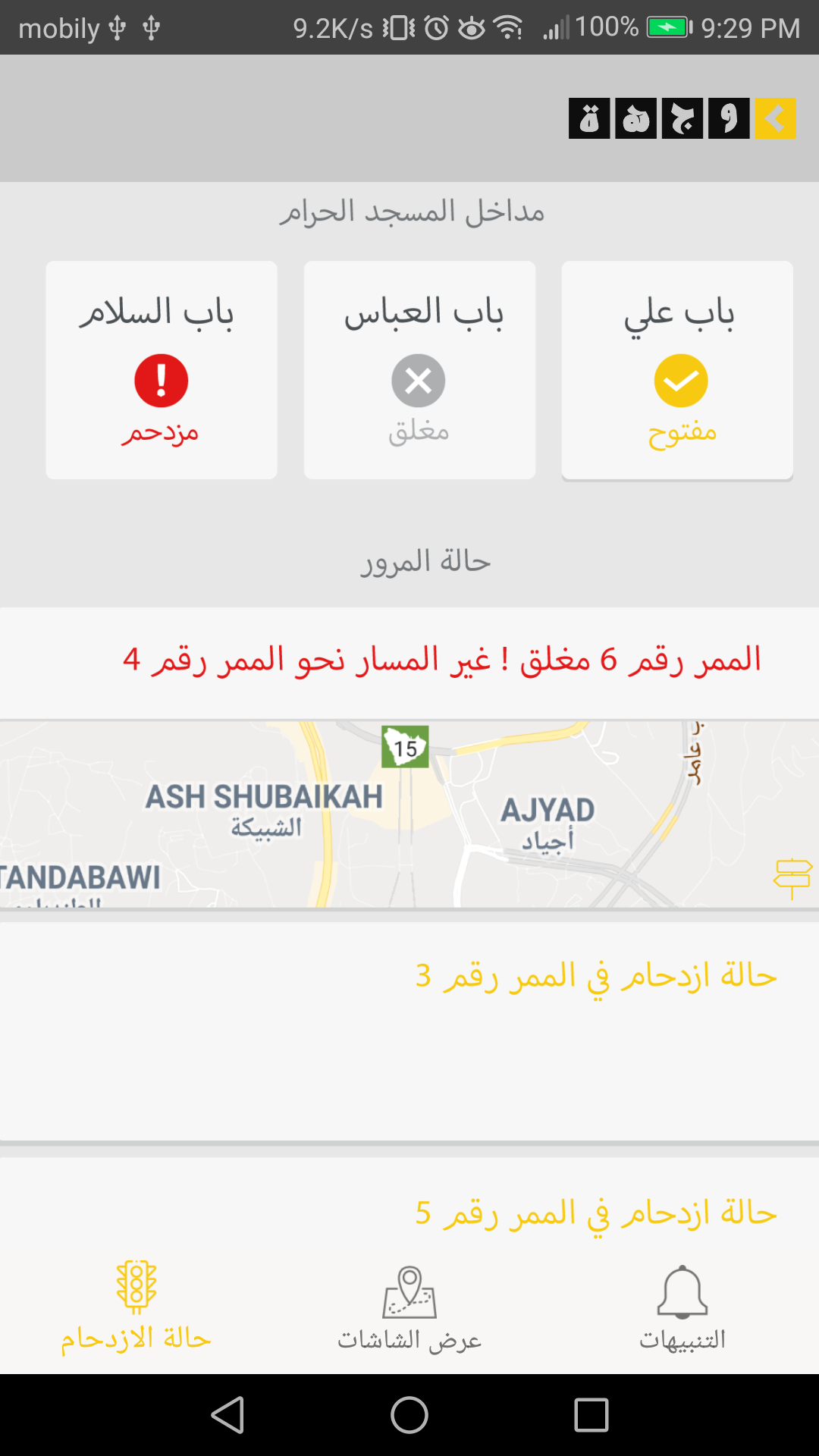
Task: Open the الممر رقم 6 مغلق alert
Action: (409, 662)
